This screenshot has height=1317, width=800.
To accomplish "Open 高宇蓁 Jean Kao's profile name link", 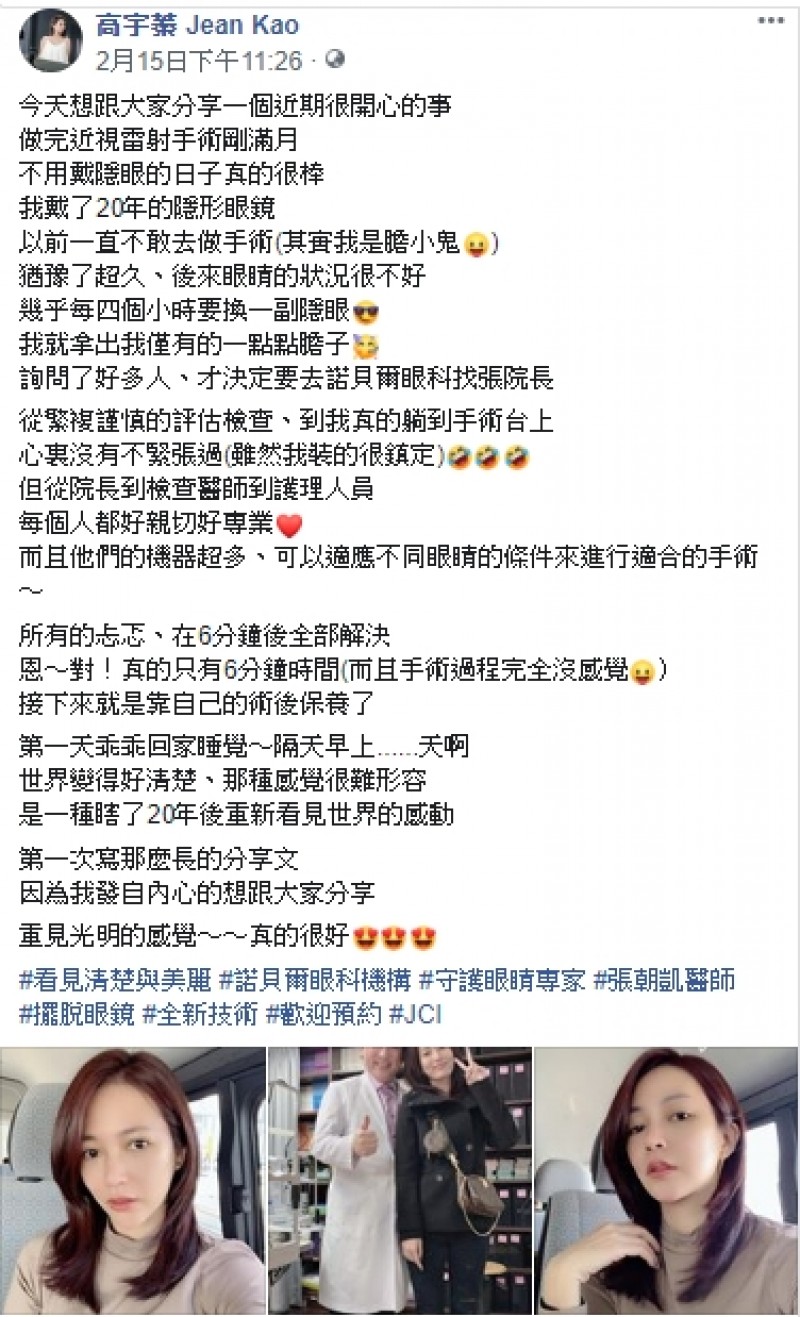I will coord(197,25).
